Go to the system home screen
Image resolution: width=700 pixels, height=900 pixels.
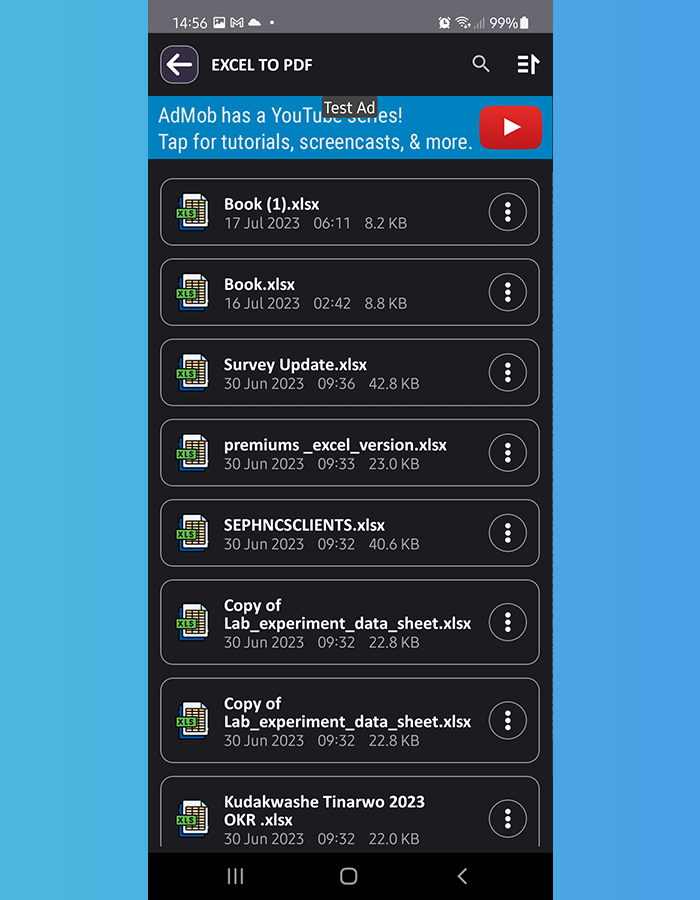pyautogui.click(x=349, y=876)
